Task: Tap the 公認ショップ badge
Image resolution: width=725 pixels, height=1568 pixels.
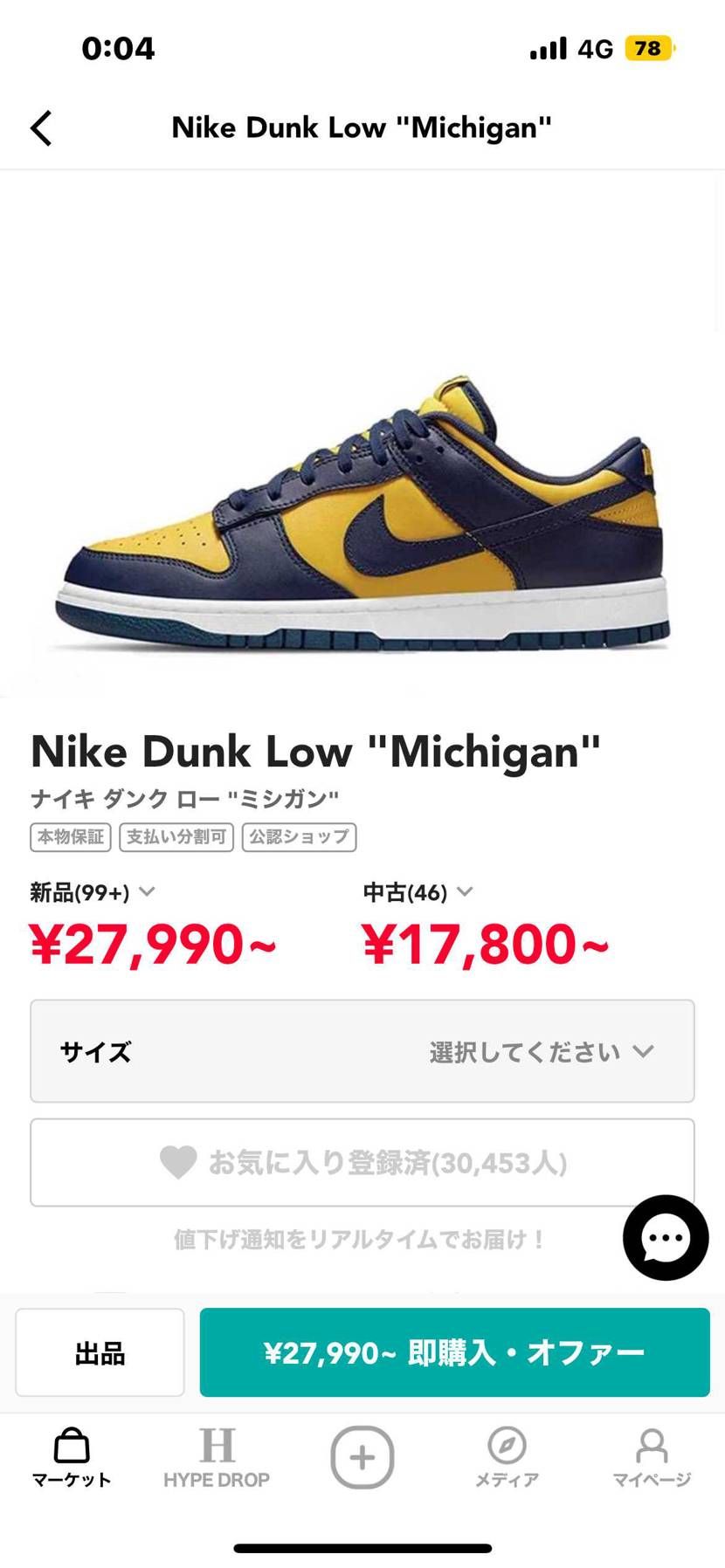Action: (x=299, y=837)
